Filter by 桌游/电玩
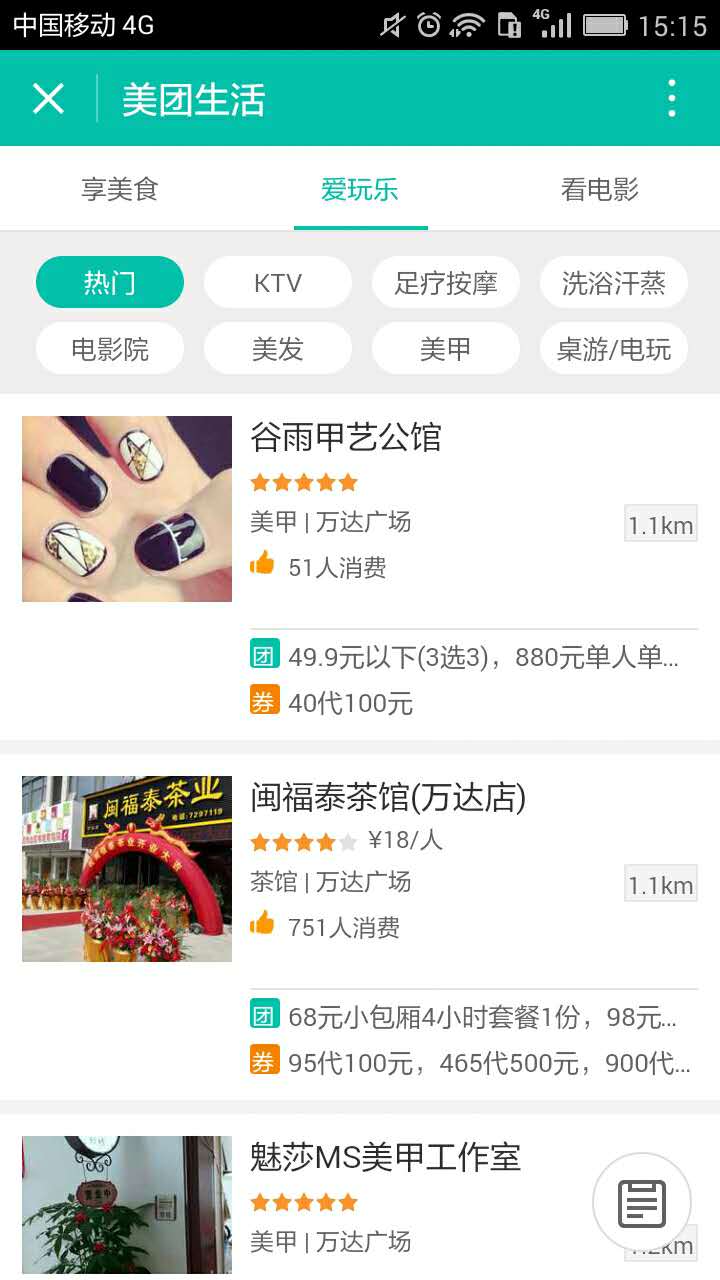720x1280 pixels. pos(614,348)
